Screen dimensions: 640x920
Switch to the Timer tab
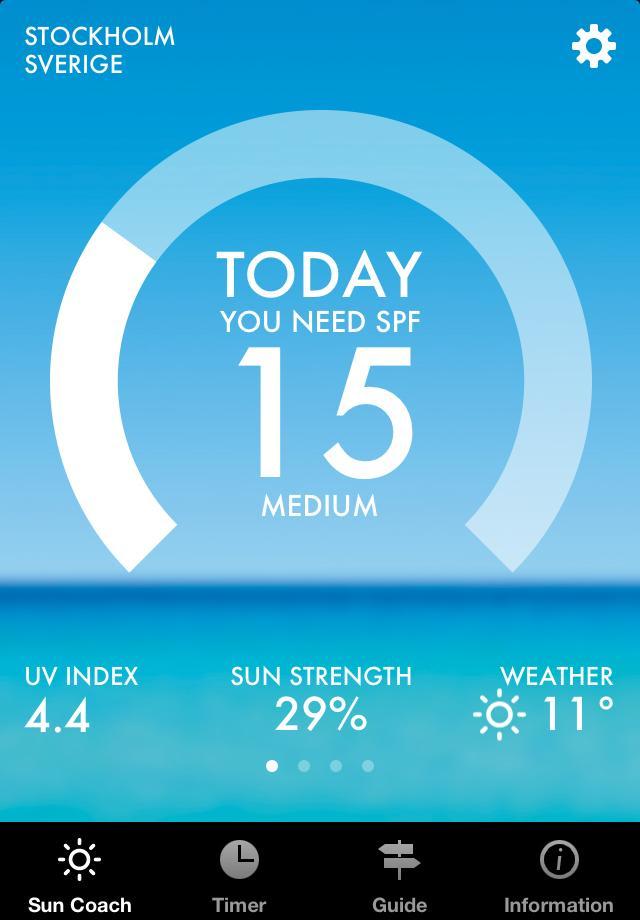click(x=239, y=873)
